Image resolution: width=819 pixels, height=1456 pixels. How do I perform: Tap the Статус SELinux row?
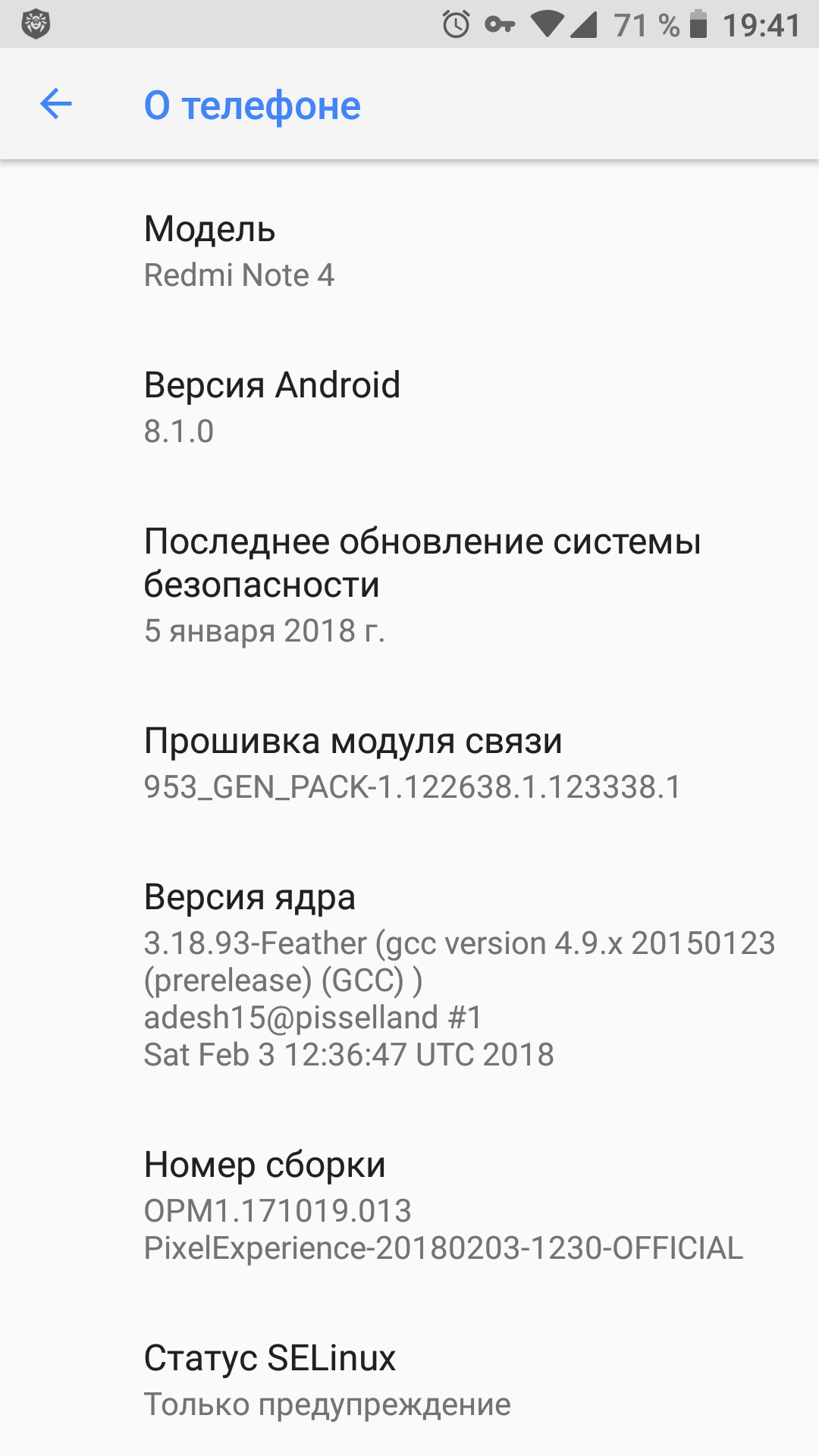click(x=409, y=1380)
